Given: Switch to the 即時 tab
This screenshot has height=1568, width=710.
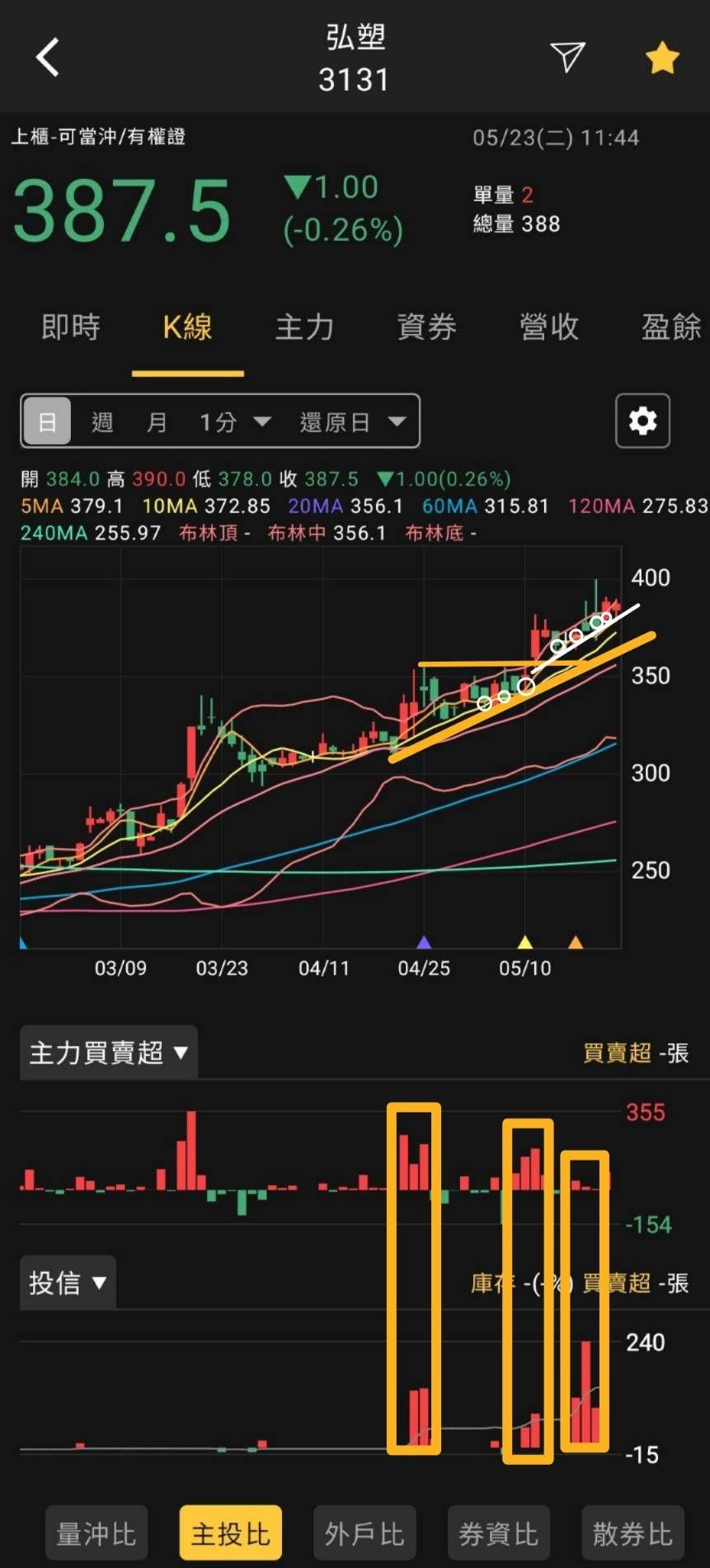Looking at the screenshot, I should (x=71, y=327).
